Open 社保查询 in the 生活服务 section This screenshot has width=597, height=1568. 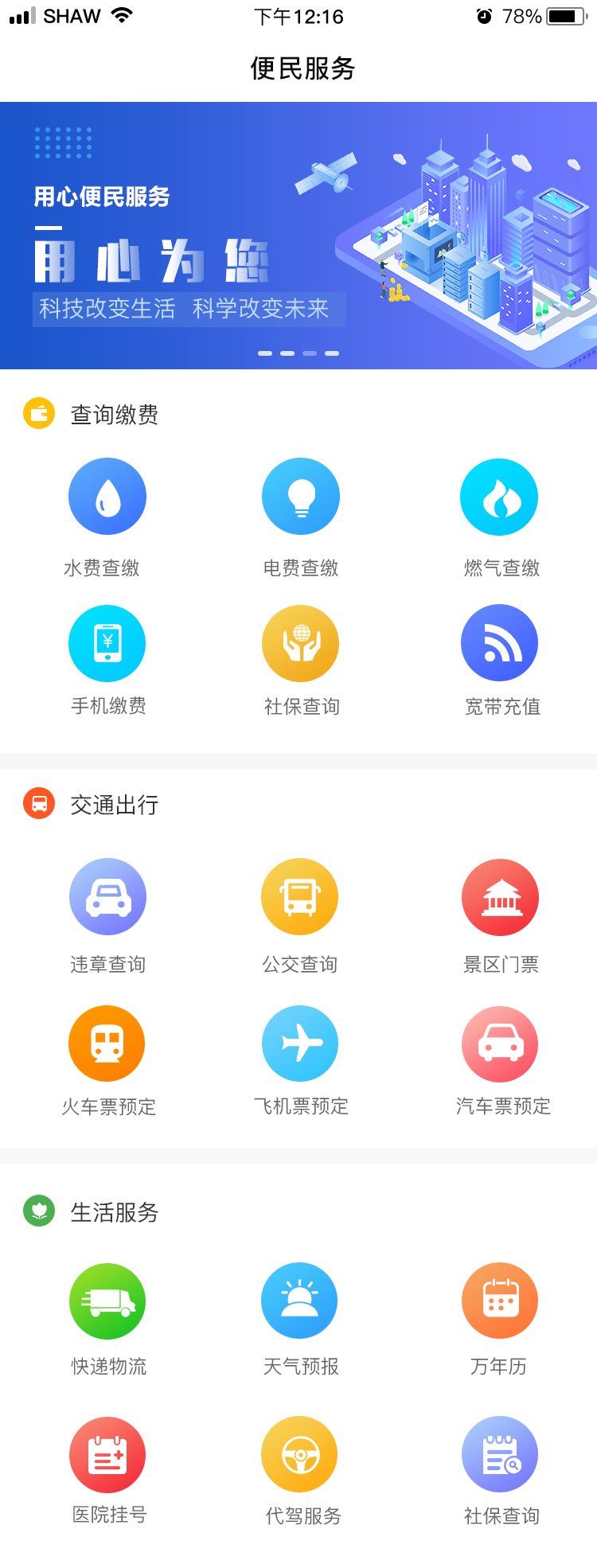click(500, 1454)
